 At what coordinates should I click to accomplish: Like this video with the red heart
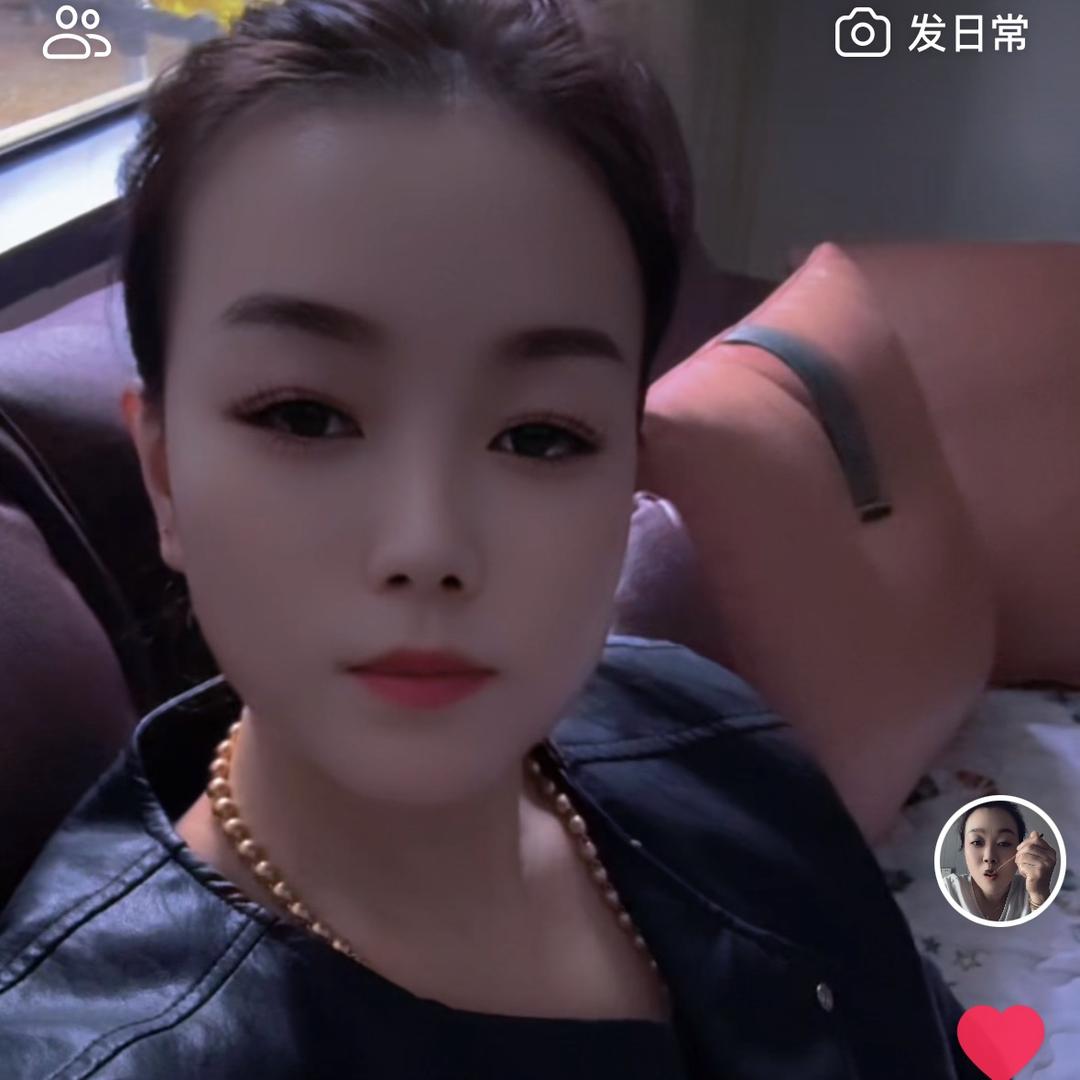point(1000,1040)
